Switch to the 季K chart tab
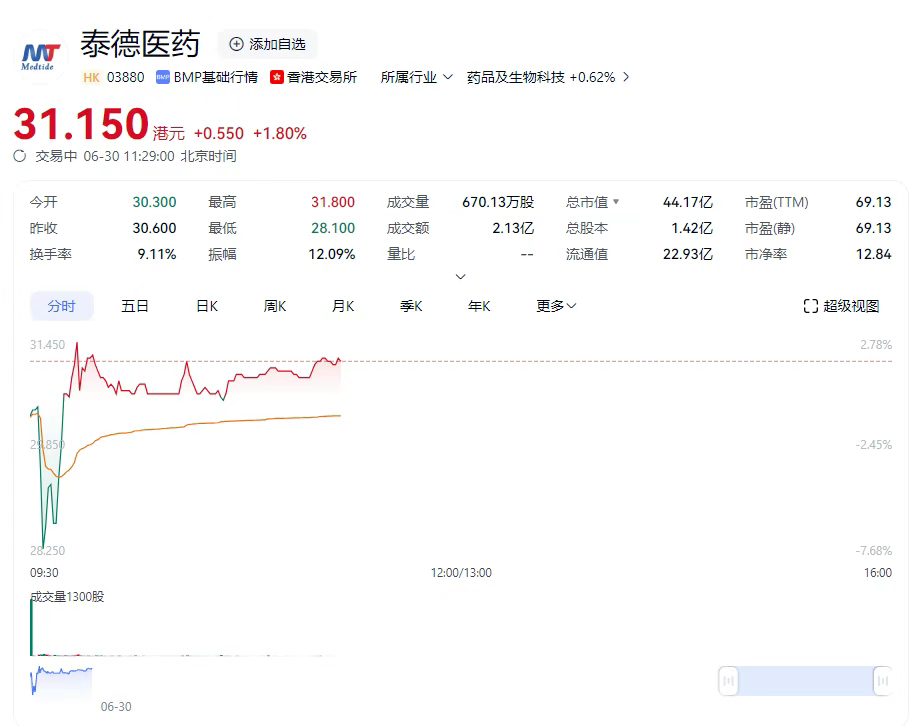 411,306
